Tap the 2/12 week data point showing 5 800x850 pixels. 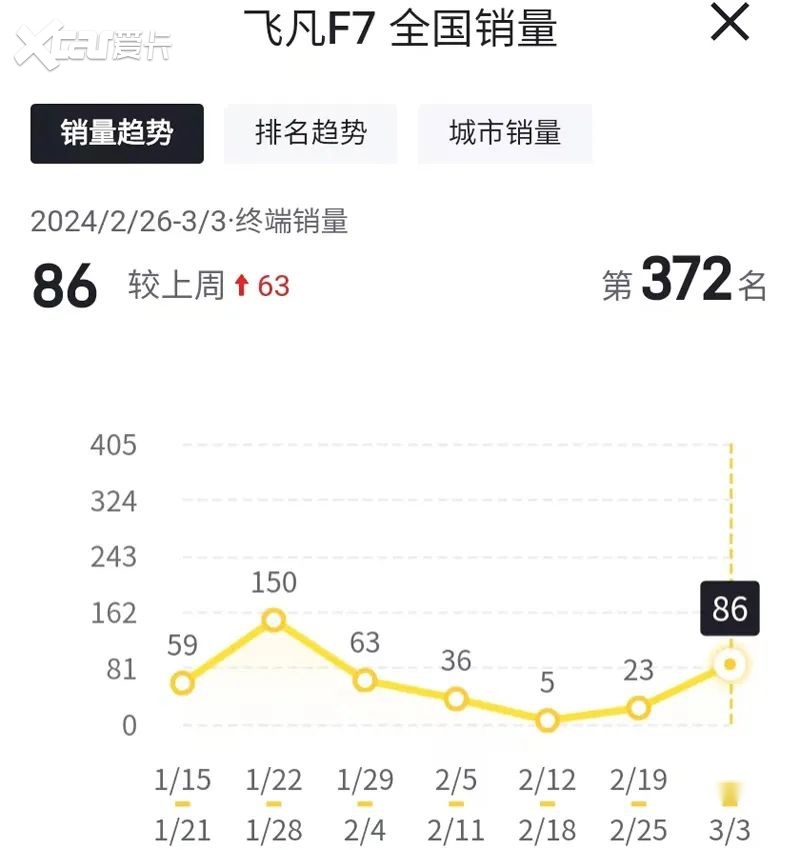(547, 720)
